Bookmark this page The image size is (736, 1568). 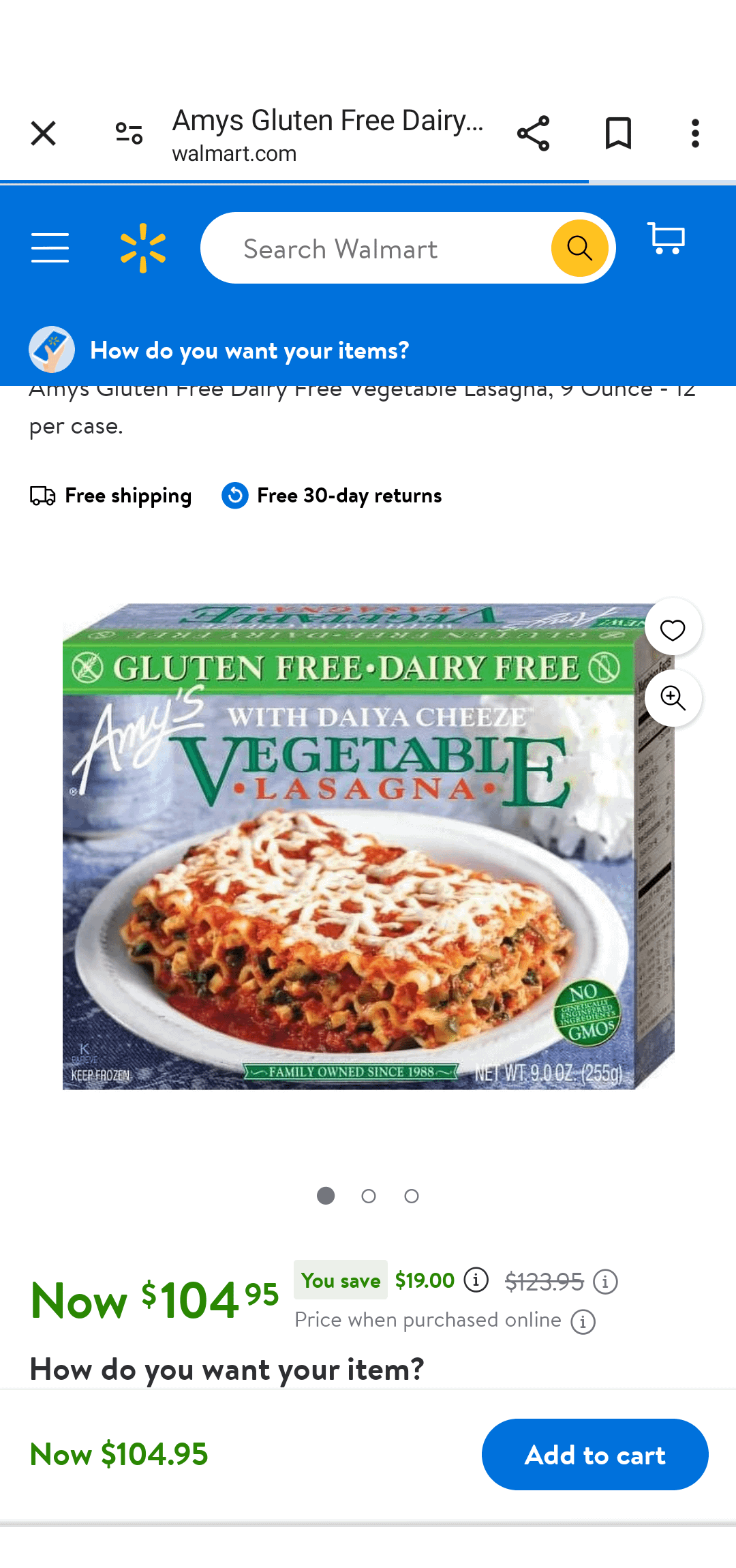(618, 134)
